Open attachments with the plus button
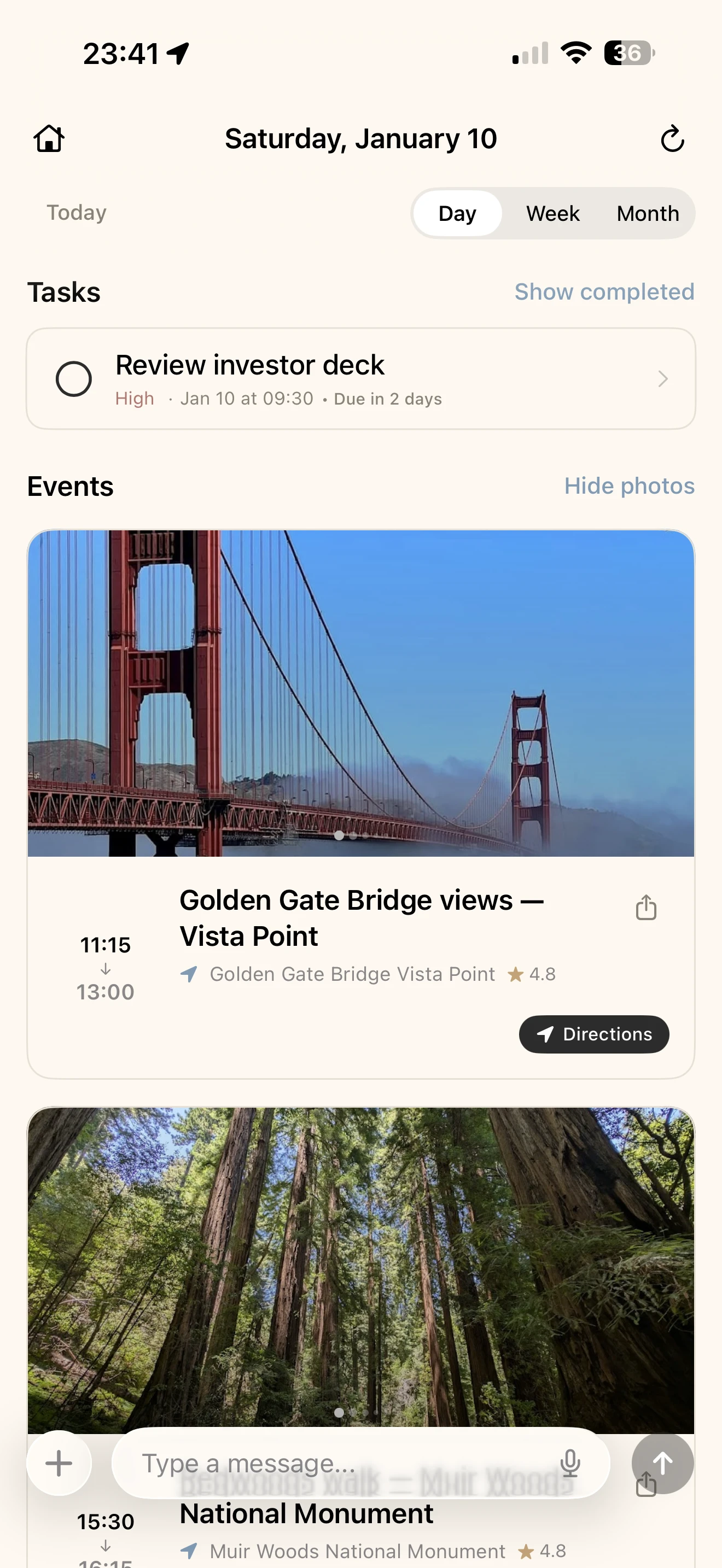722x1568 pixels. (59, 1464)
